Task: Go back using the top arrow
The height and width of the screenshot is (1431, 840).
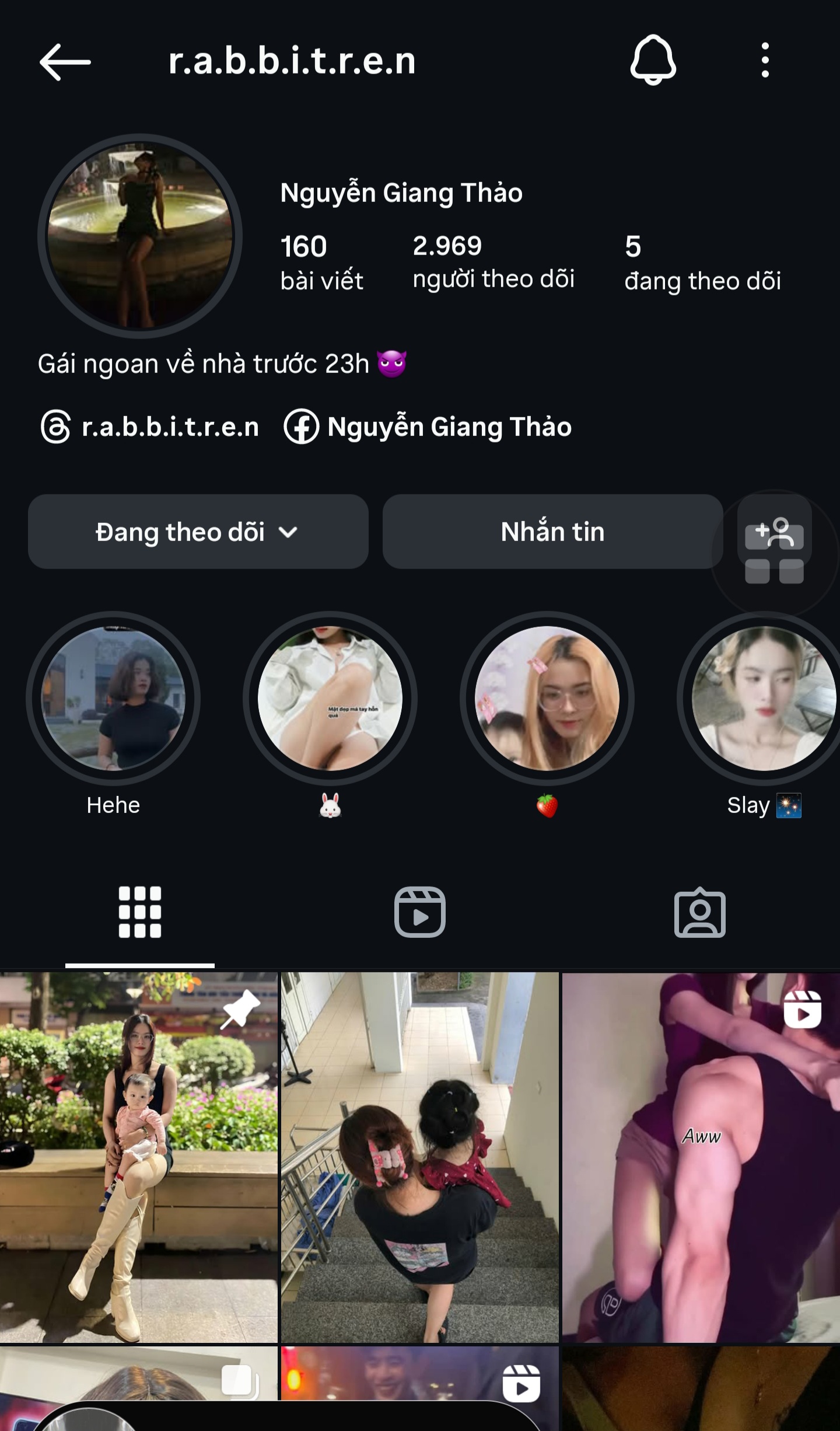Action: coord(65,61)
